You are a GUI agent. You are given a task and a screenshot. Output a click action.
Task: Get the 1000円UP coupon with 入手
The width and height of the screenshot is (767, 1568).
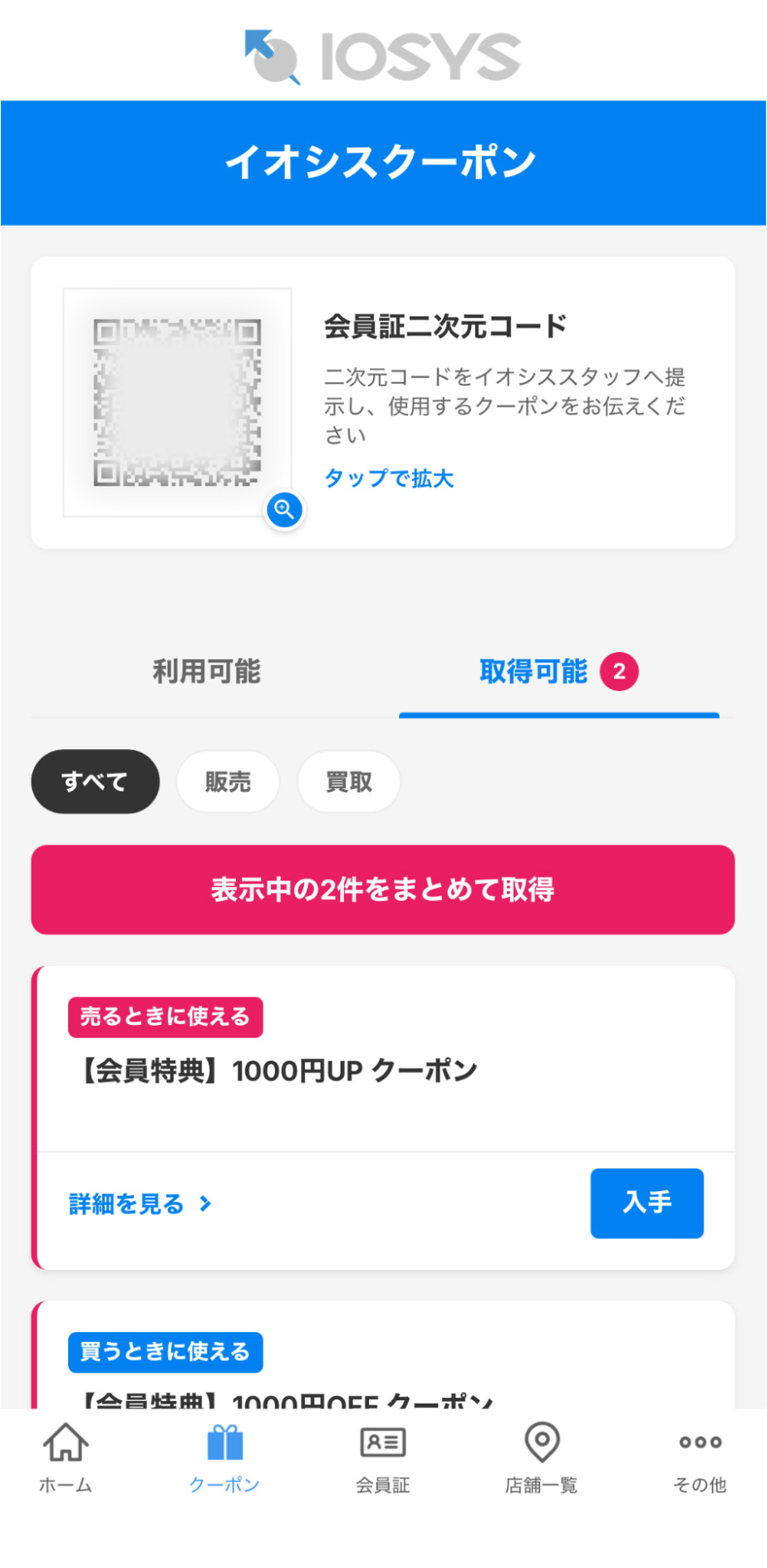click(647, 1203)
